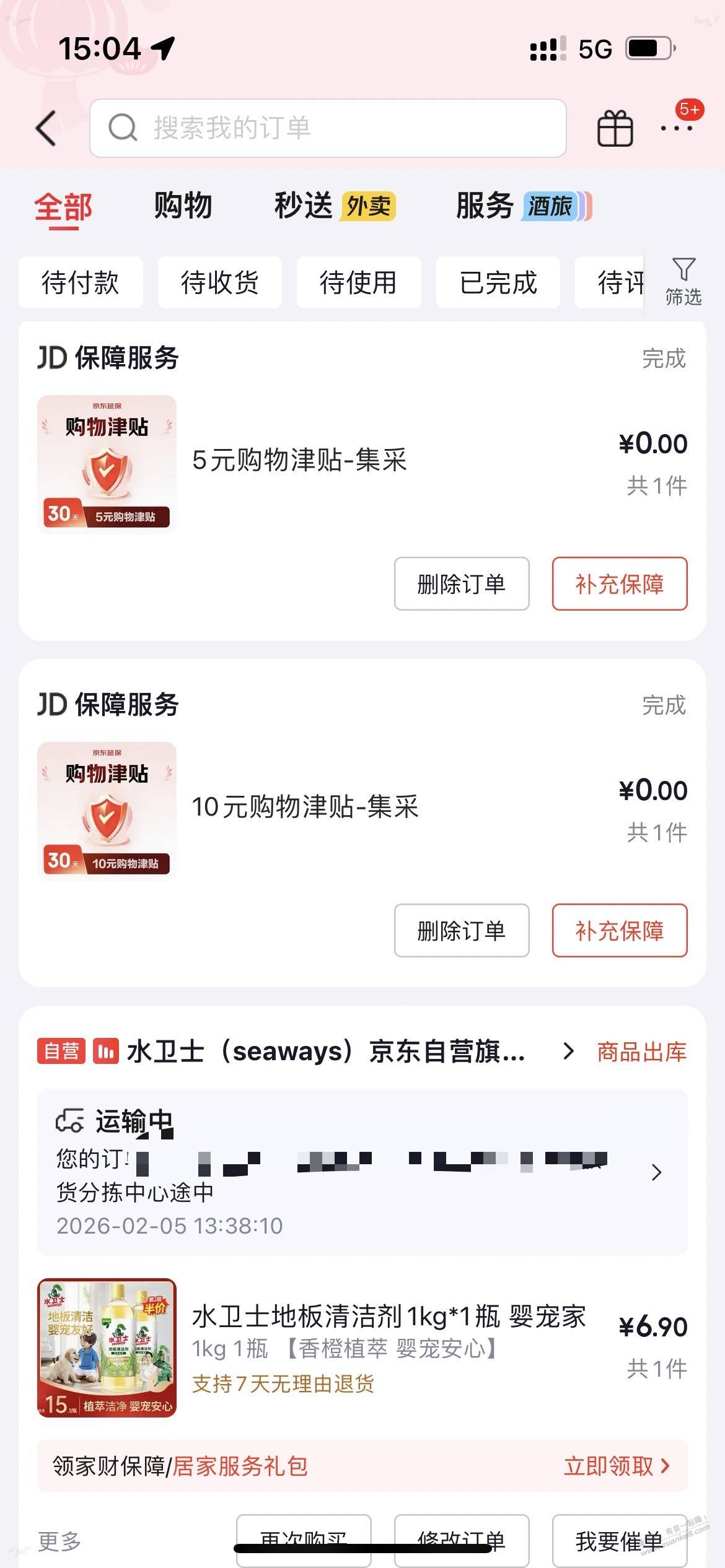Open the 筛选 filter options
This screenshot has width=725, height=1568.
coord(683,282)
